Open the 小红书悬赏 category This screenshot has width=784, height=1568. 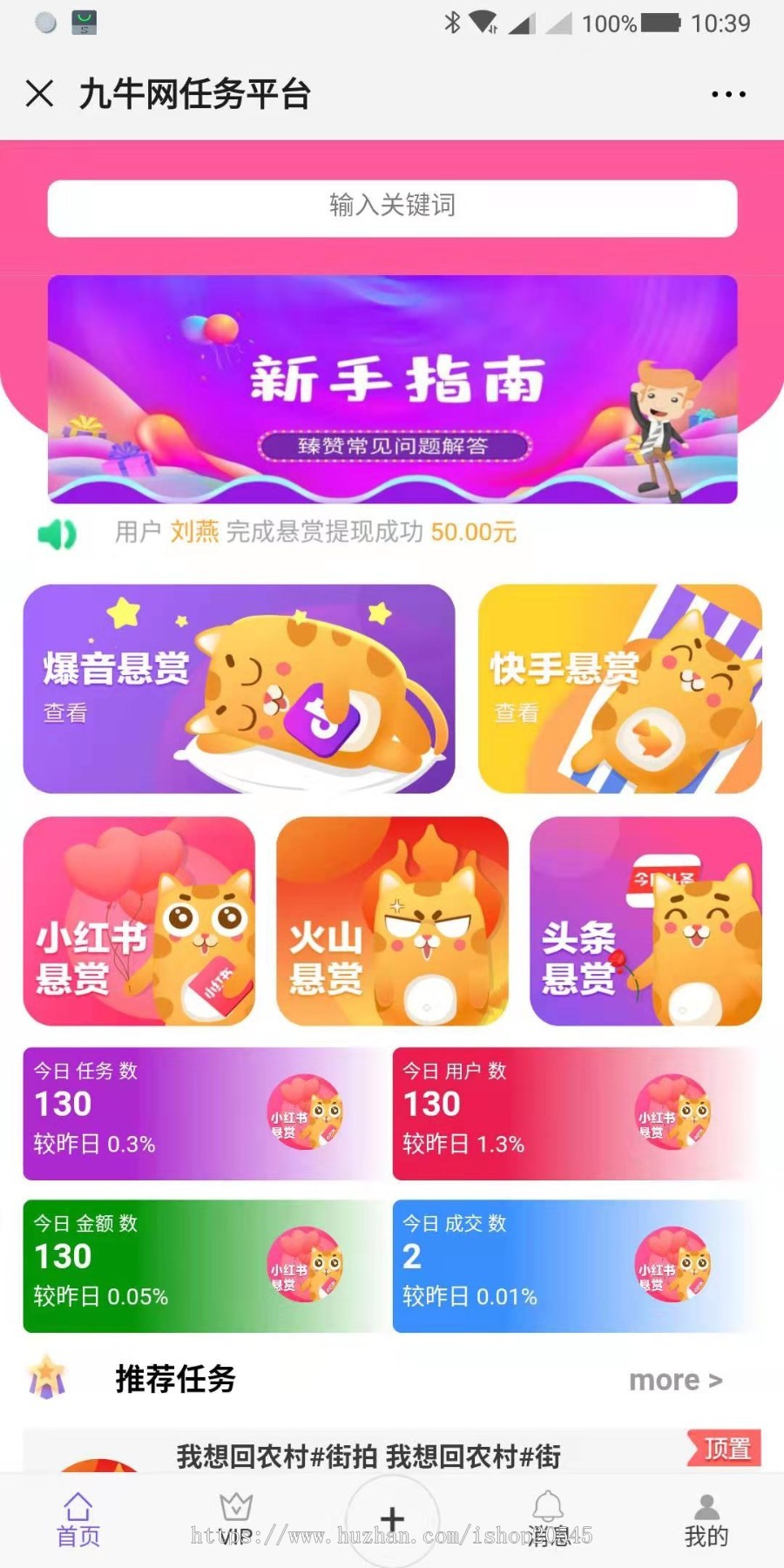click(x=139, y=919)
